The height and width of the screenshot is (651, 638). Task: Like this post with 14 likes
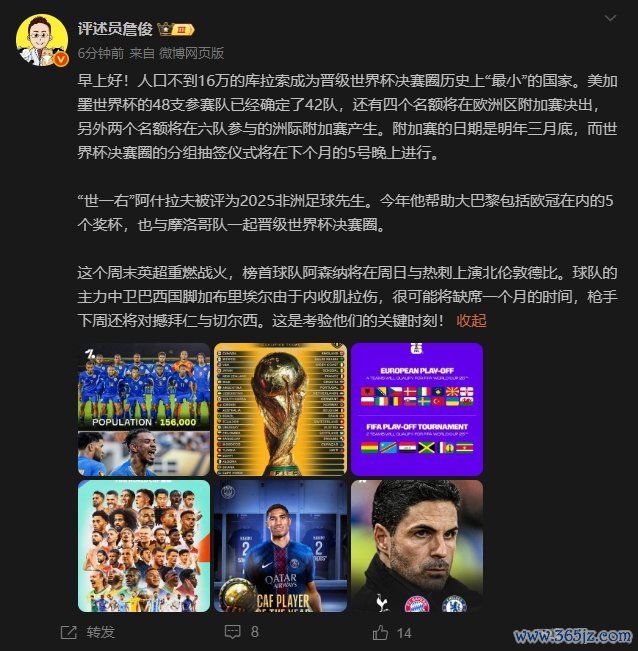coord(392,632)
